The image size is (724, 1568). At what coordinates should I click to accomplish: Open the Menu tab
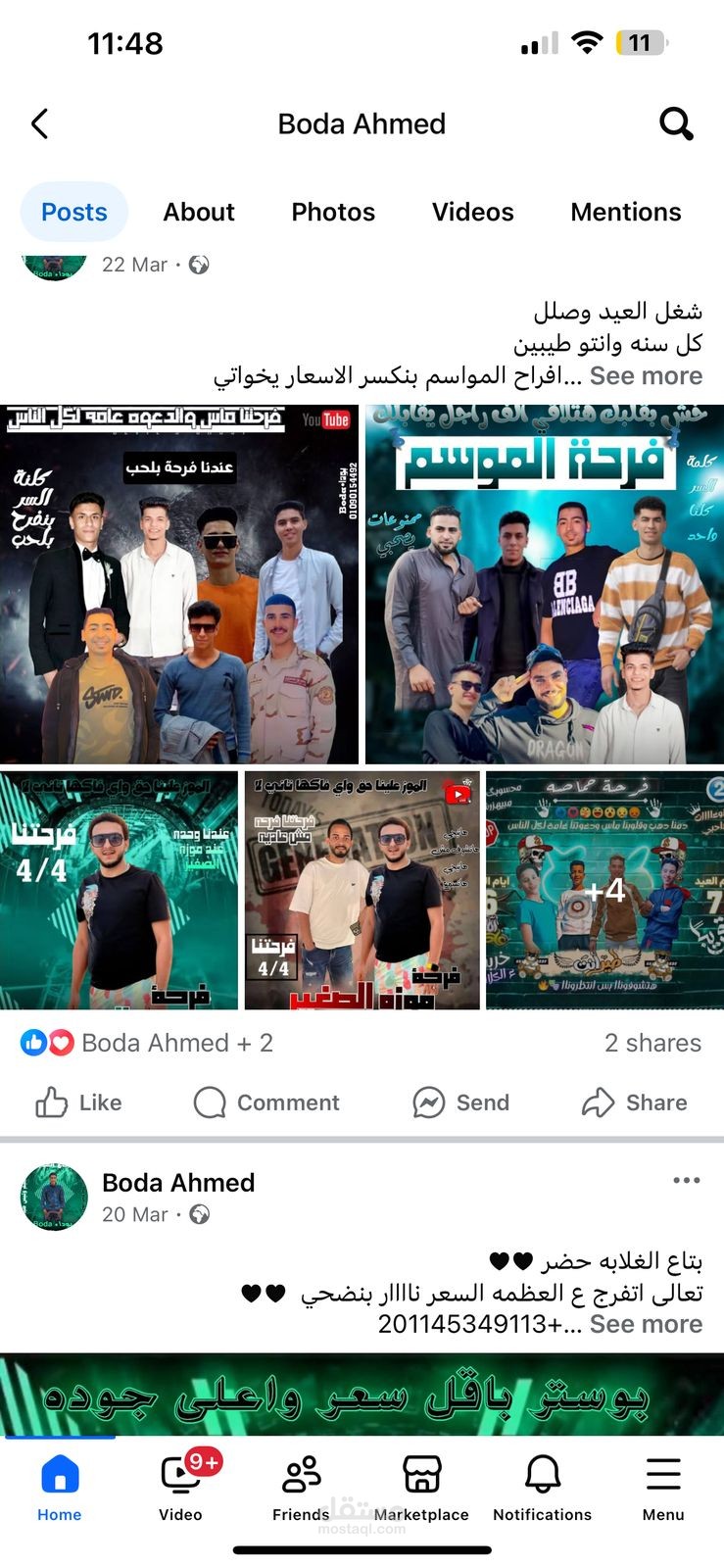(663, 1487)
